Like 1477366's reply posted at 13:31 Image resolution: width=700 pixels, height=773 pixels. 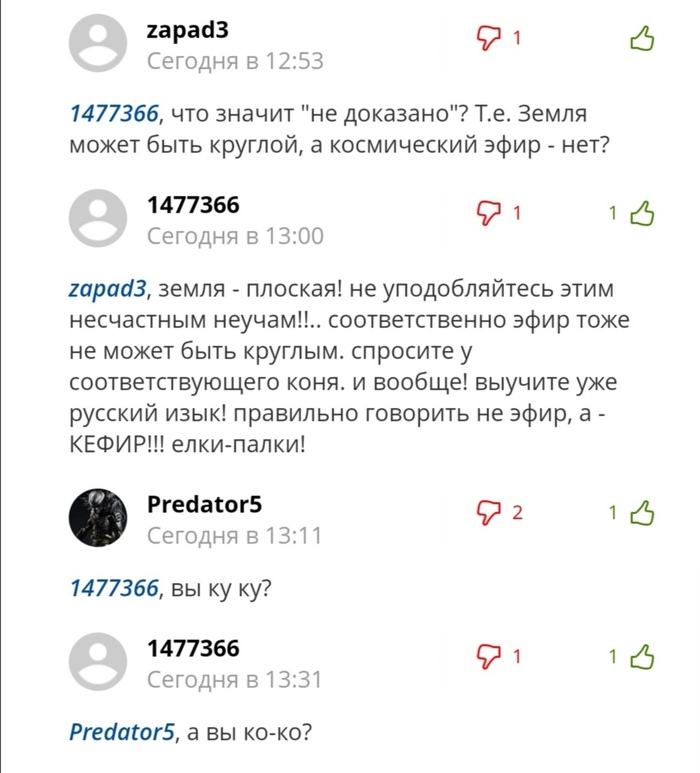pyautogui.click(x=642, y=657)
